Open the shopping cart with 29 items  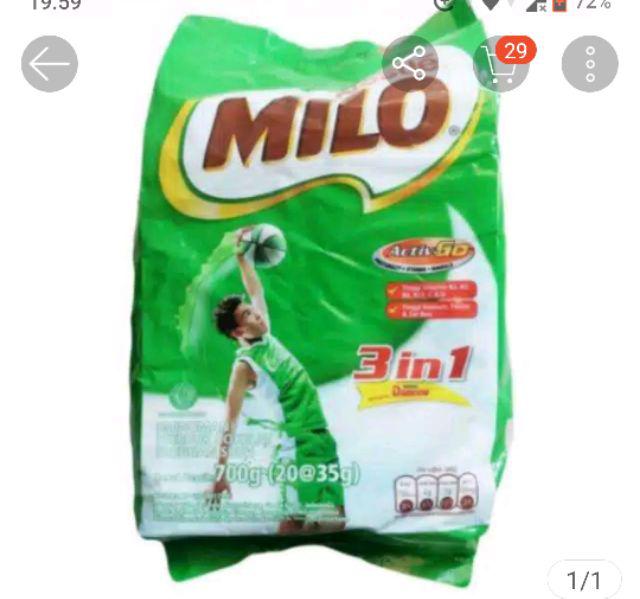point(500,65)
